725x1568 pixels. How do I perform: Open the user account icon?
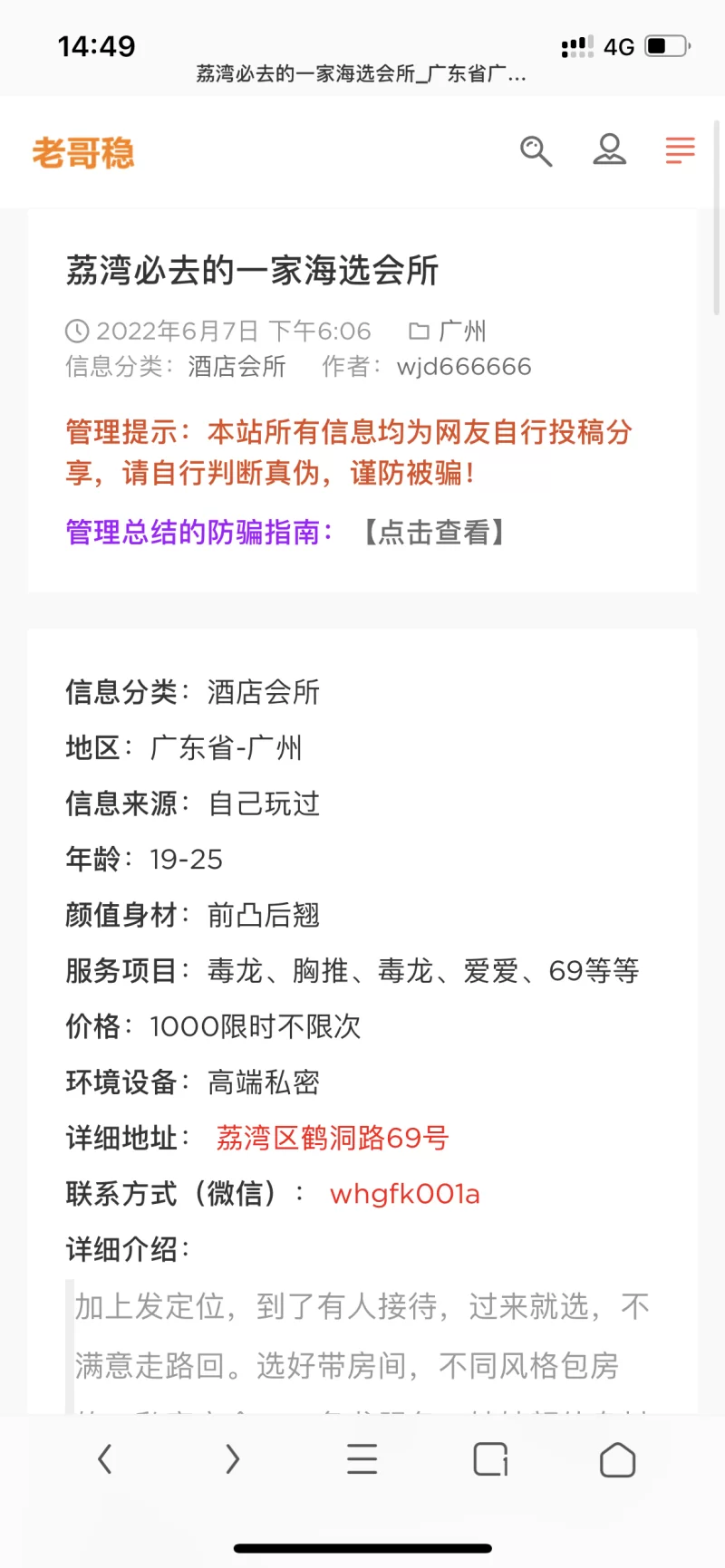click(609, 150)
